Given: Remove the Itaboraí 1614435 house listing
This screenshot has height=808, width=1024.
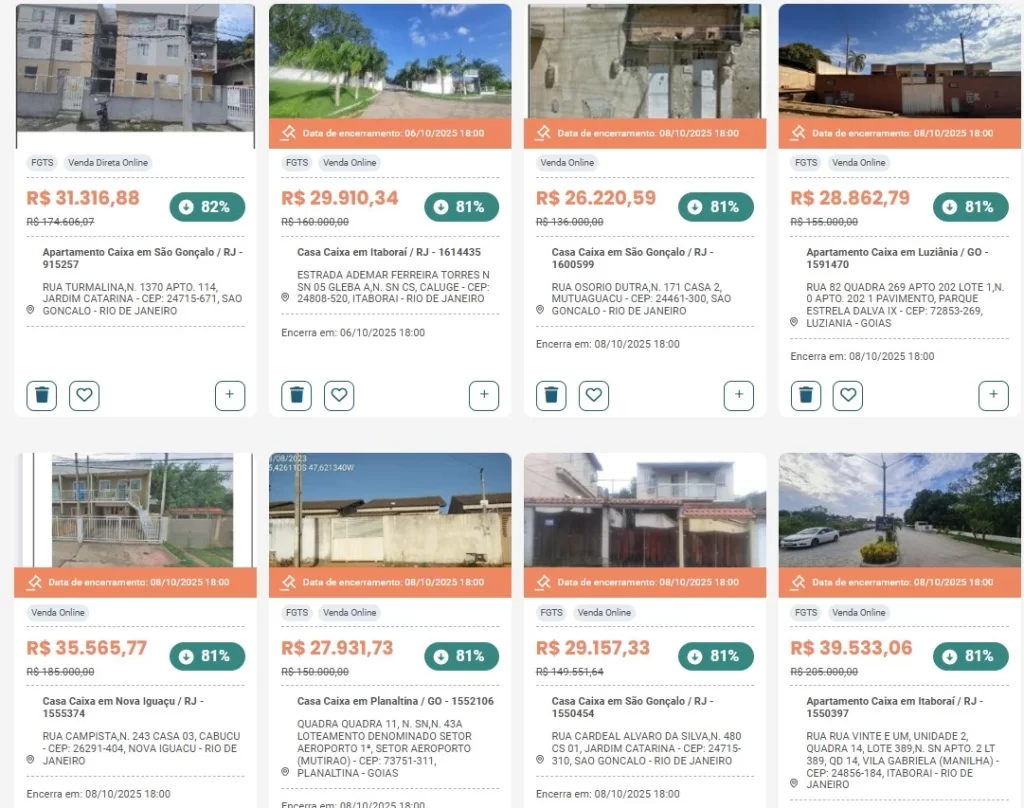Looking at the screenshot, I should [296, 395].
